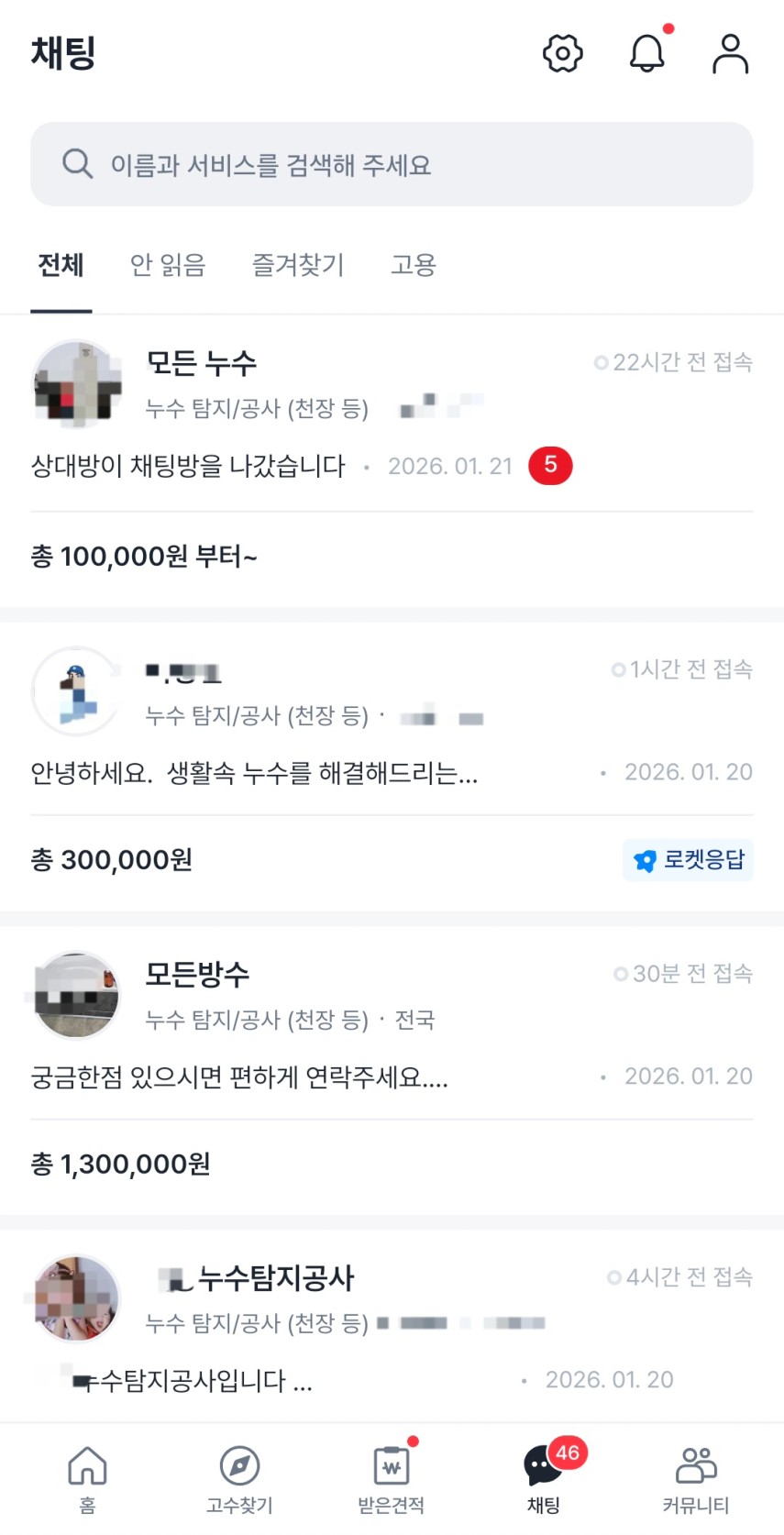Screen dimensions: 784x1535
Task: Switch to the 즐겨찾기 tab
Action: tap(298, 266)
